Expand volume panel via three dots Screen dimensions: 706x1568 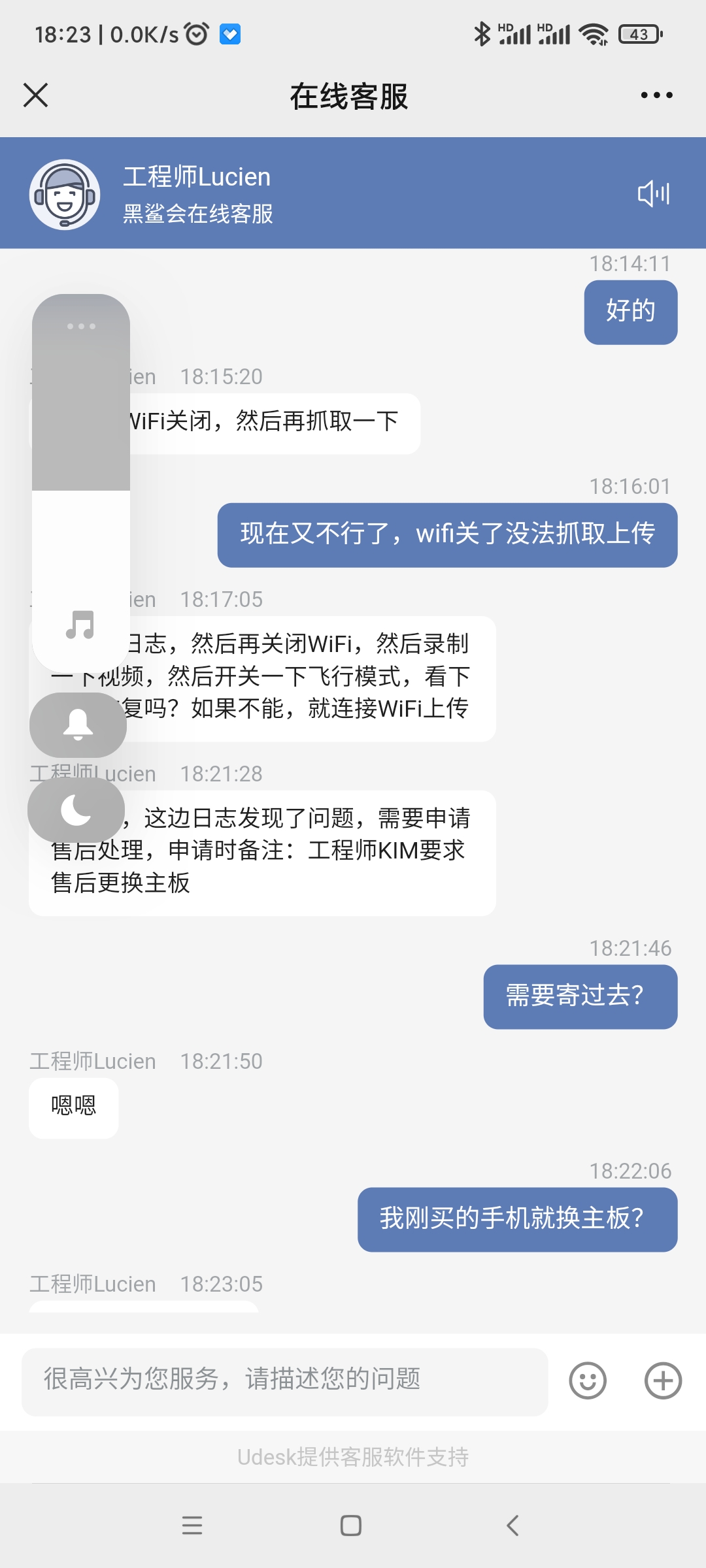coord(81,326)
